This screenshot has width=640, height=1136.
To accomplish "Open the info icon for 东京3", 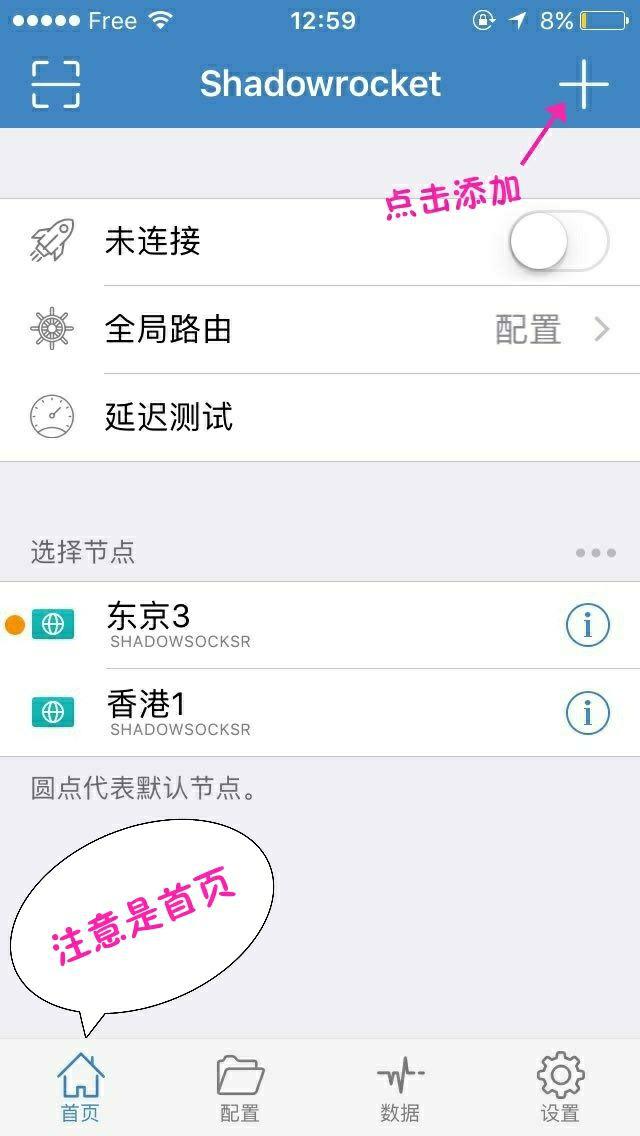I will tap(588, 625).
